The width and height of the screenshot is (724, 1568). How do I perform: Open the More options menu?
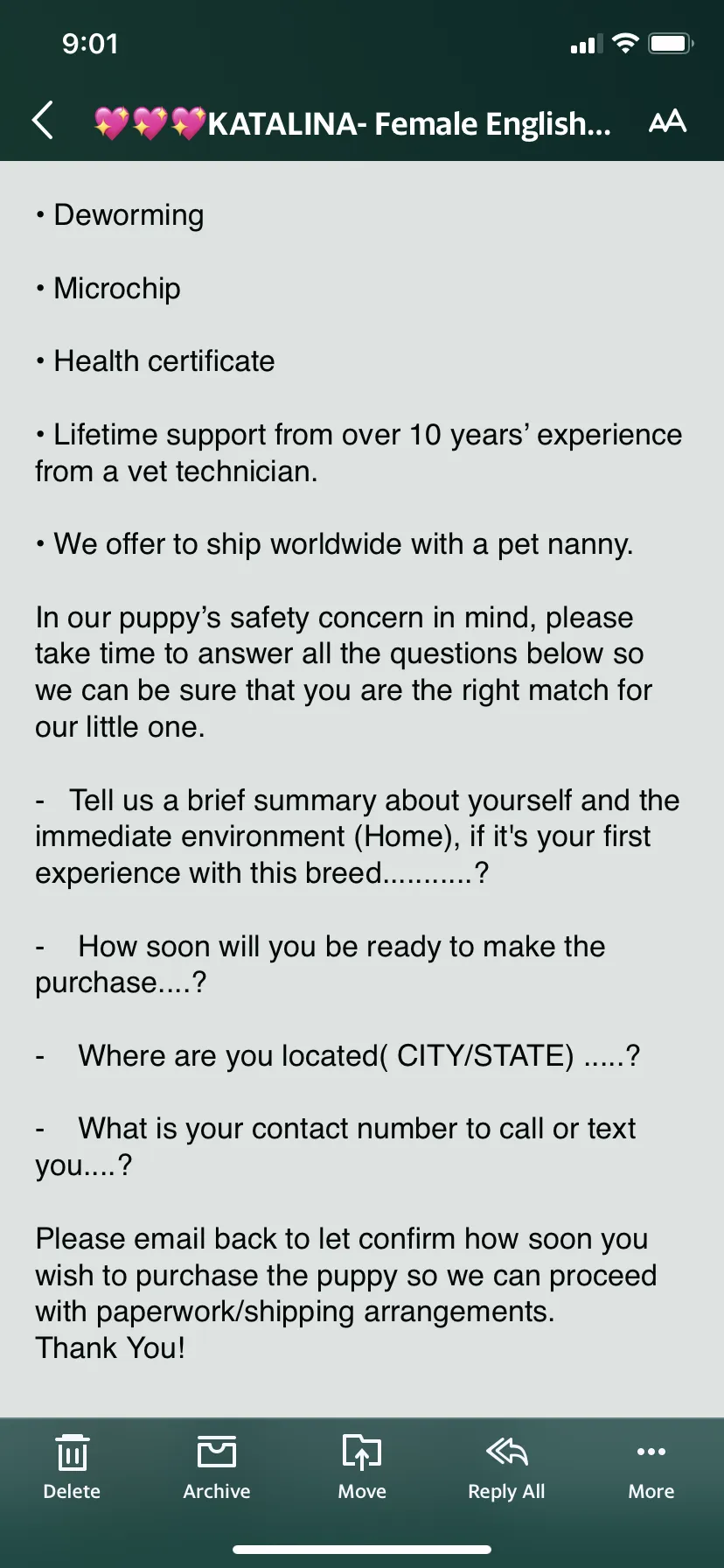click(651, 1467)
